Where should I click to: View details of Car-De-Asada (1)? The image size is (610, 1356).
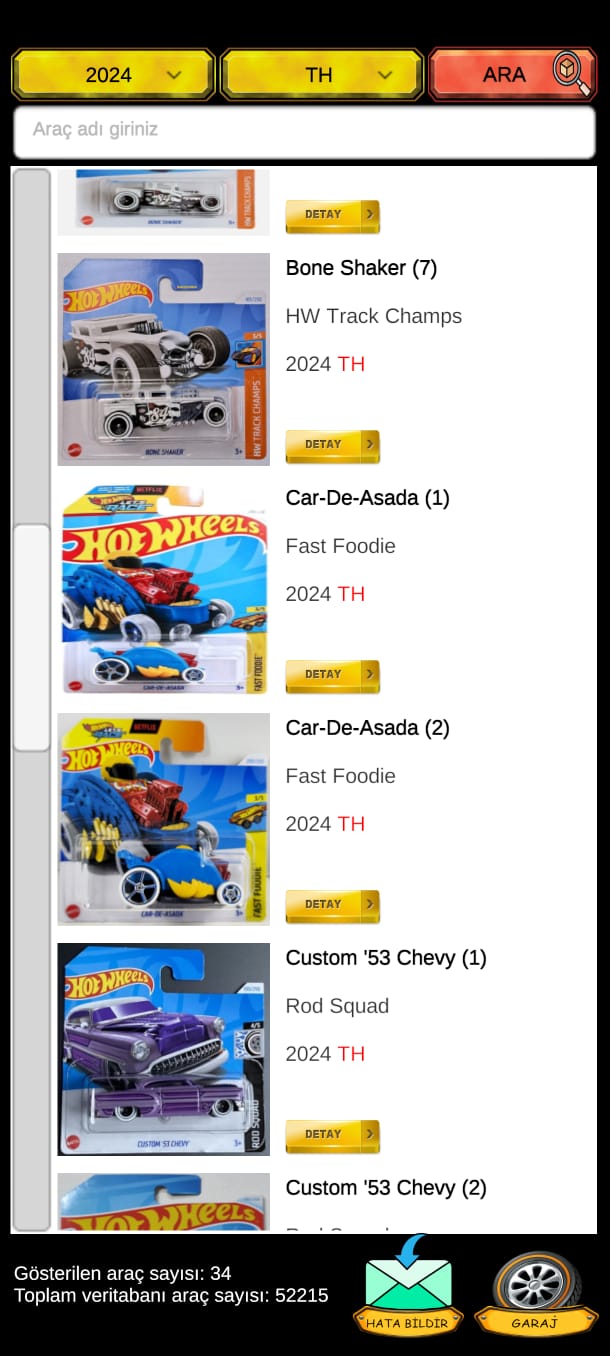click(332, 675)
